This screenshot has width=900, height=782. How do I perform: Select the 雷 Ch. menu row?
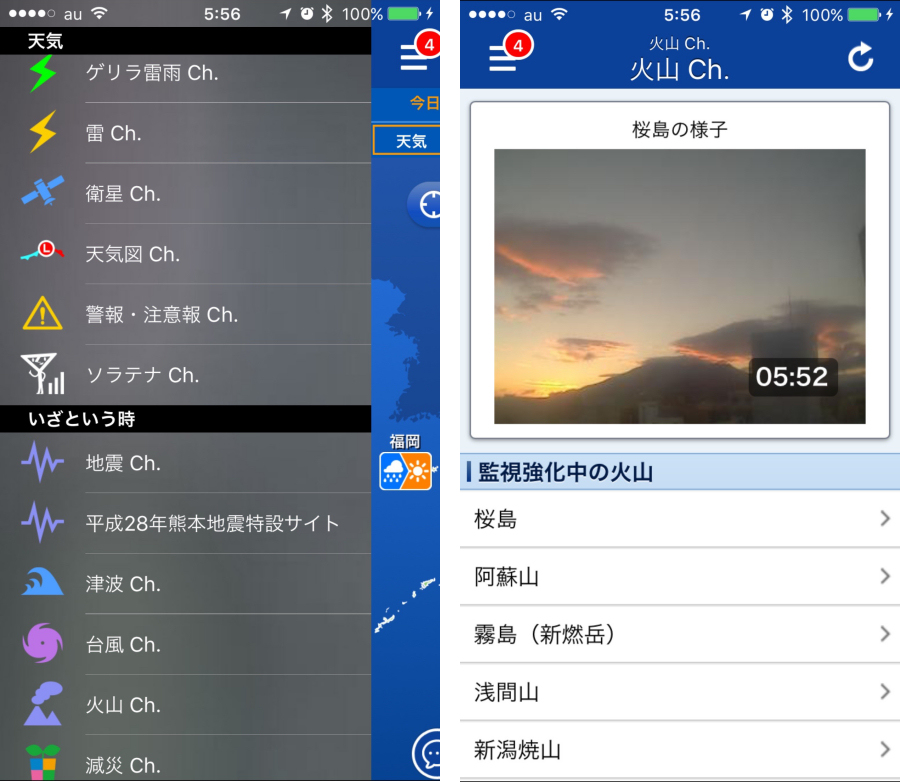coord(185,133)
